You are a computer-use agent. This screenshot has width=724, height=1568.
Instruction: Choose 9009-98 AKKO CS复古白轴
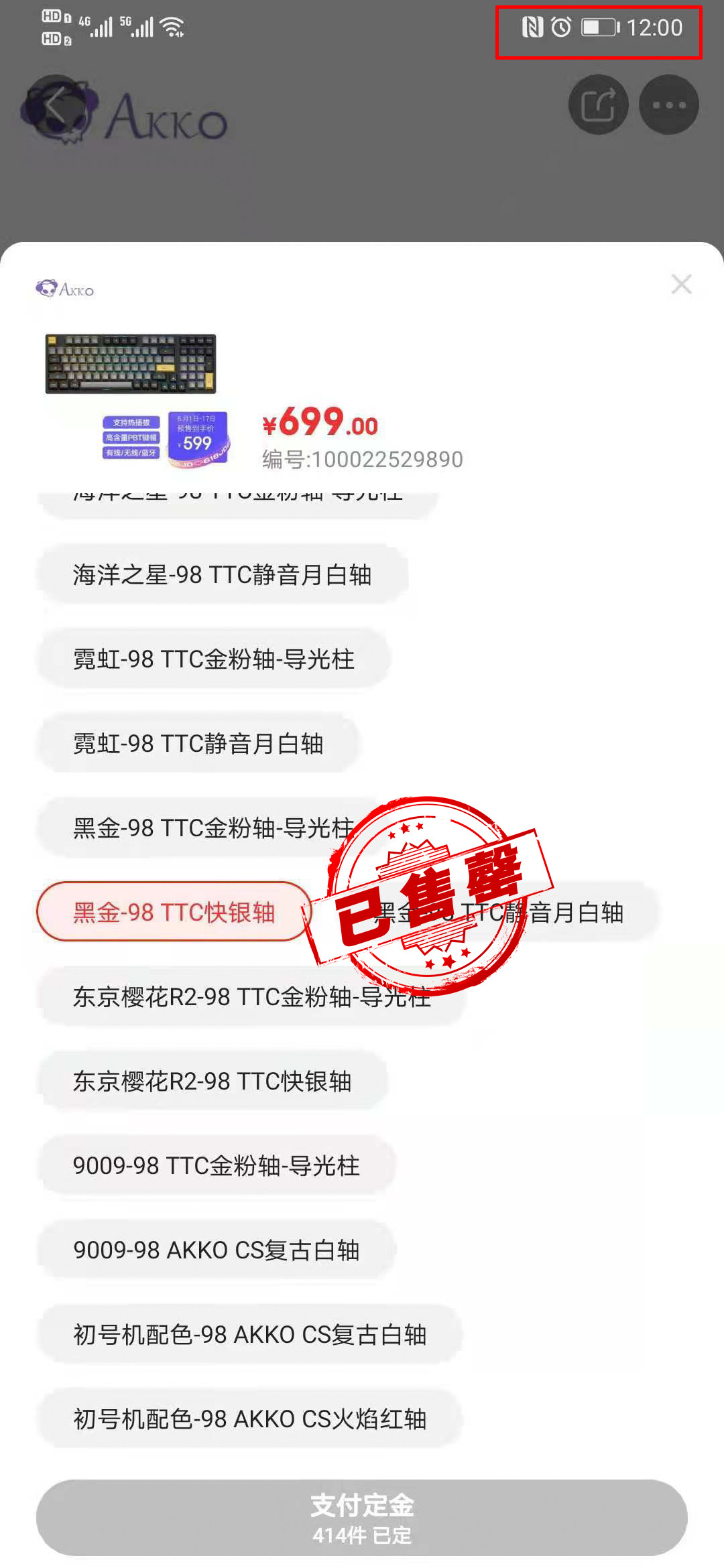[216, 1250]
